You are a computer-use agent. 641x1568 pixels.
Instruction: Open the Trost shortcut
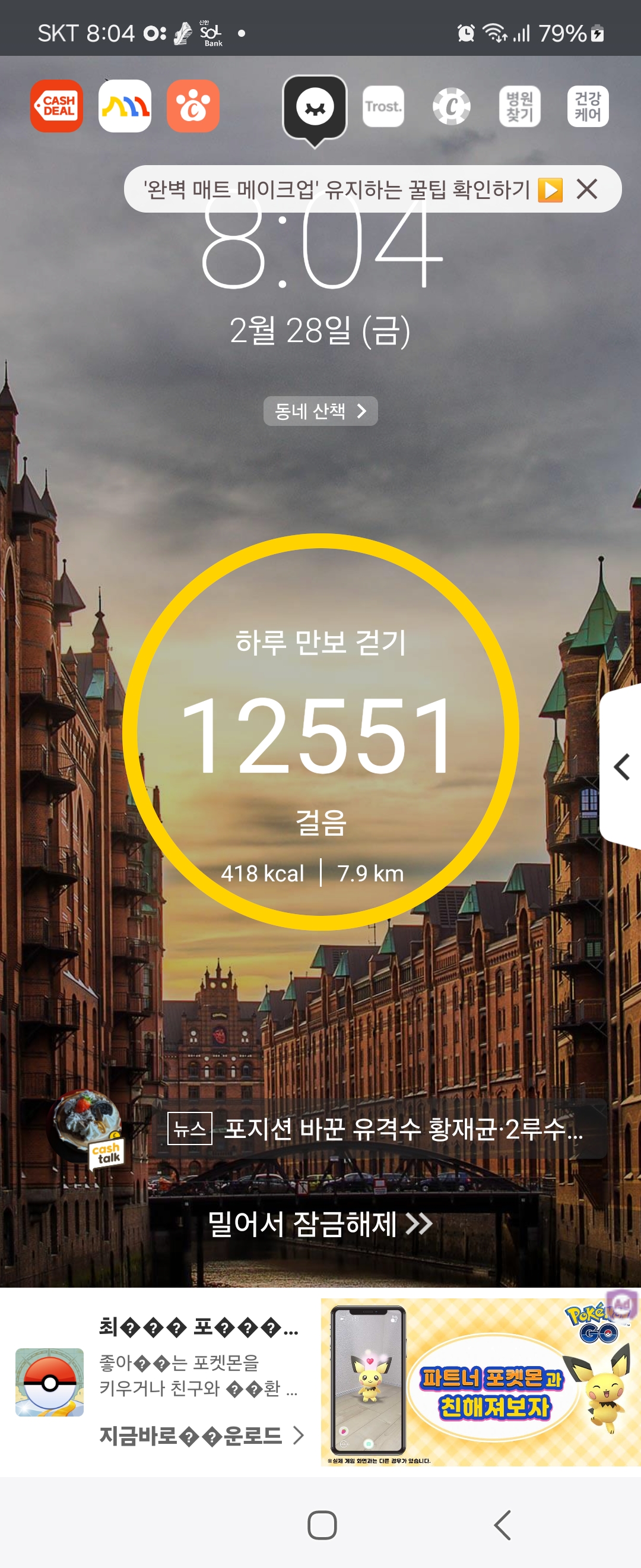[383, 106]
